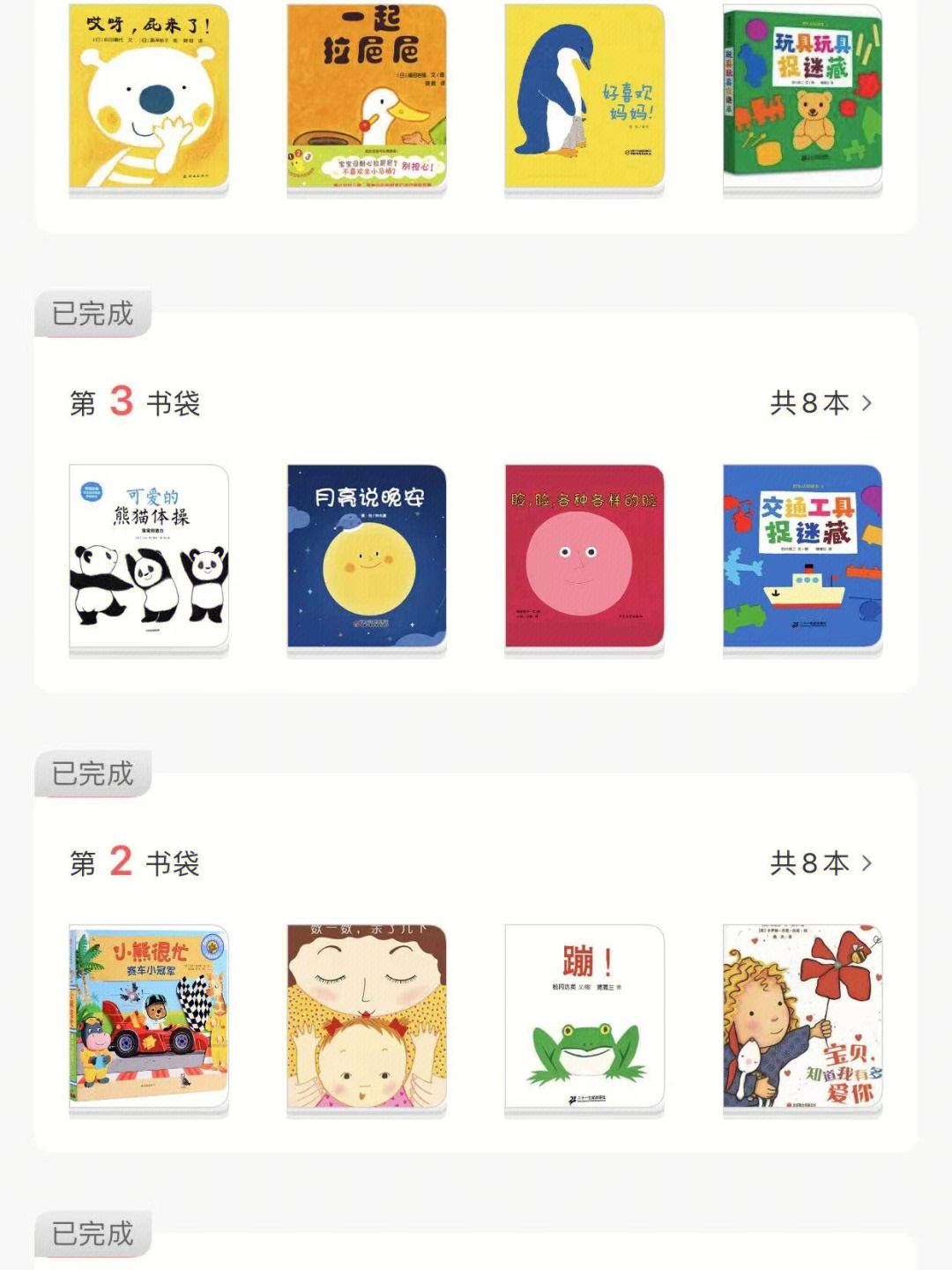Open book bag 3's full list of 8 books
Viewport: 952px width, 1270px height.
820,403
